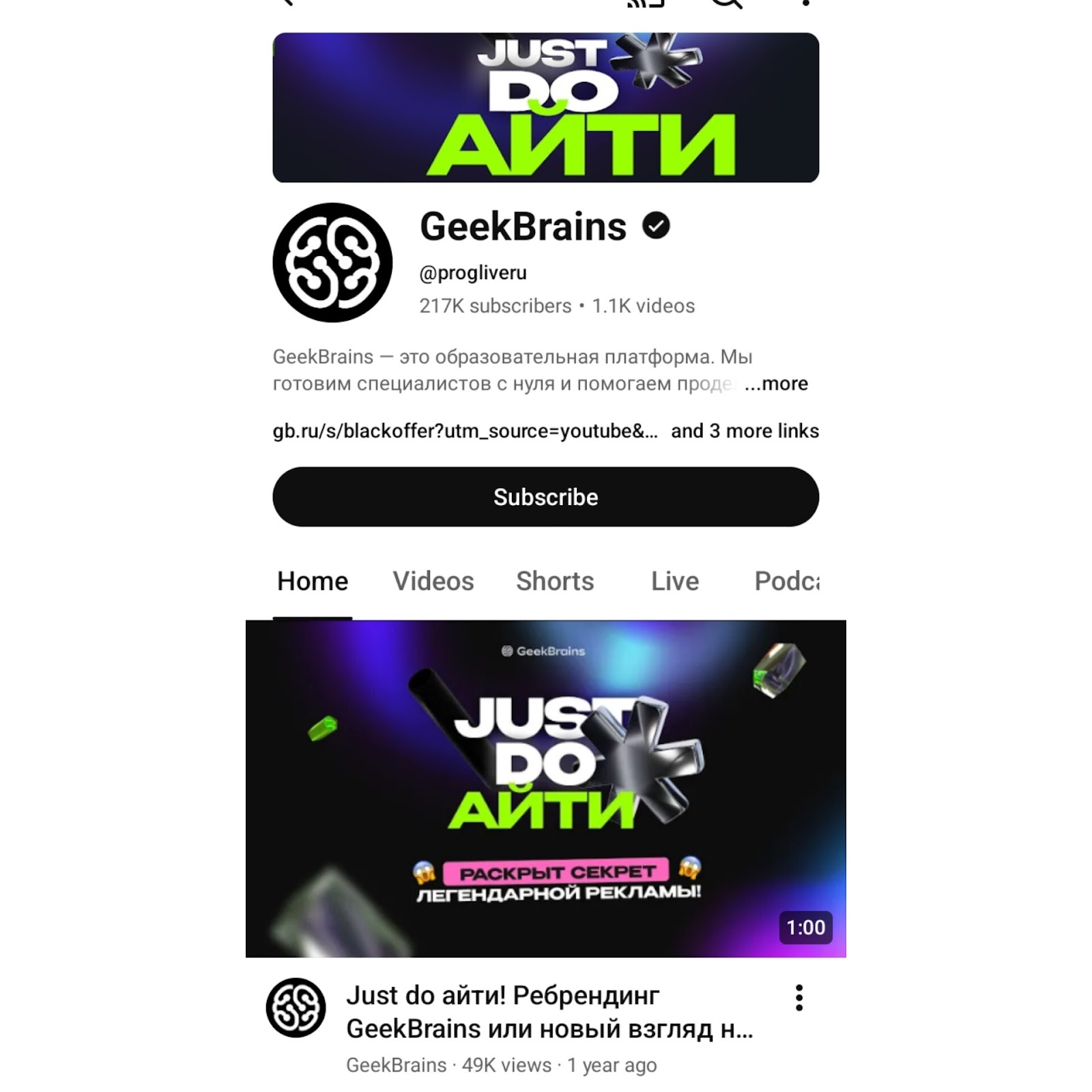
Task: Switch to the Videos tab
Action: (x=433, y=581)
